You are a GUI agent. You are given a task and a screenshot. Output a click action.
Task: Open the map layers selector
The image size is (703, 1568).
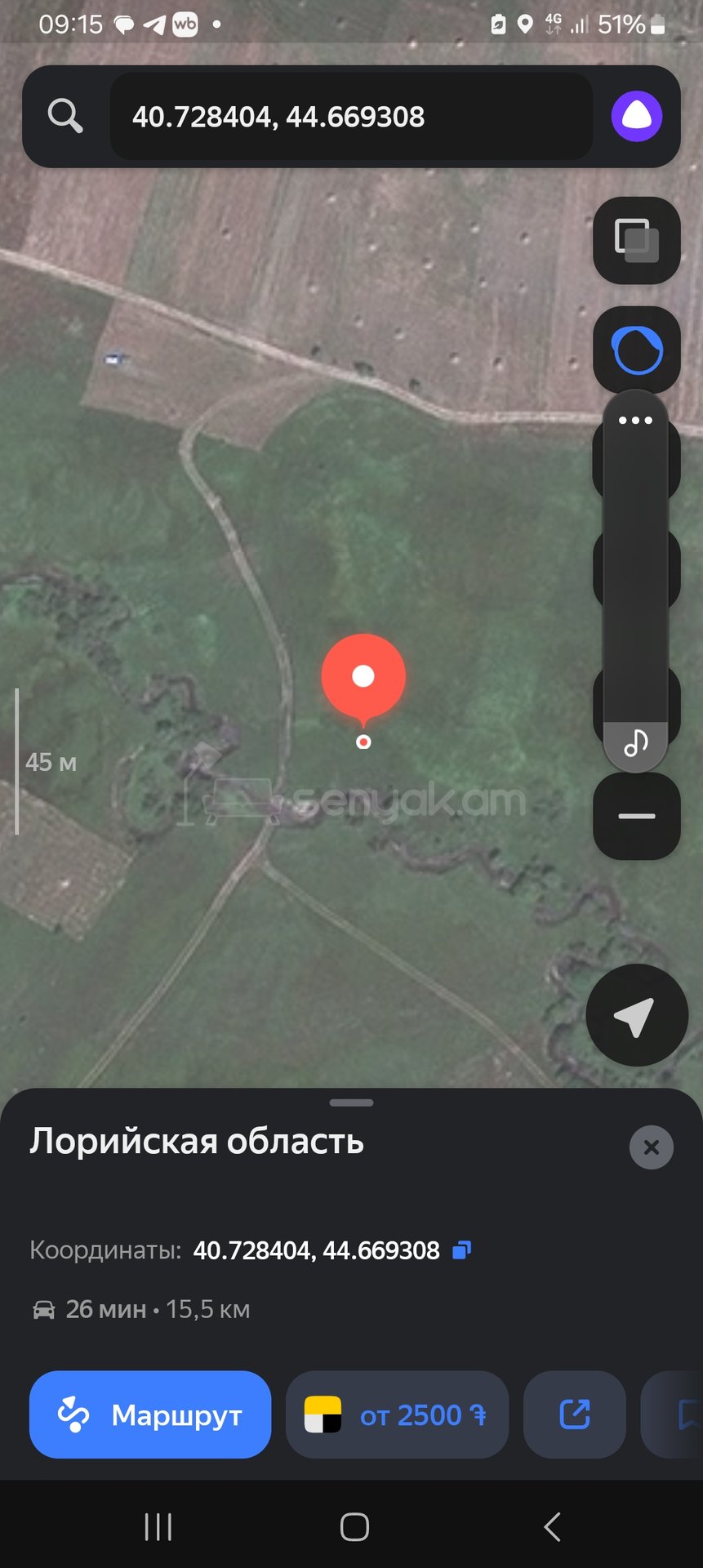click(636, 240)
